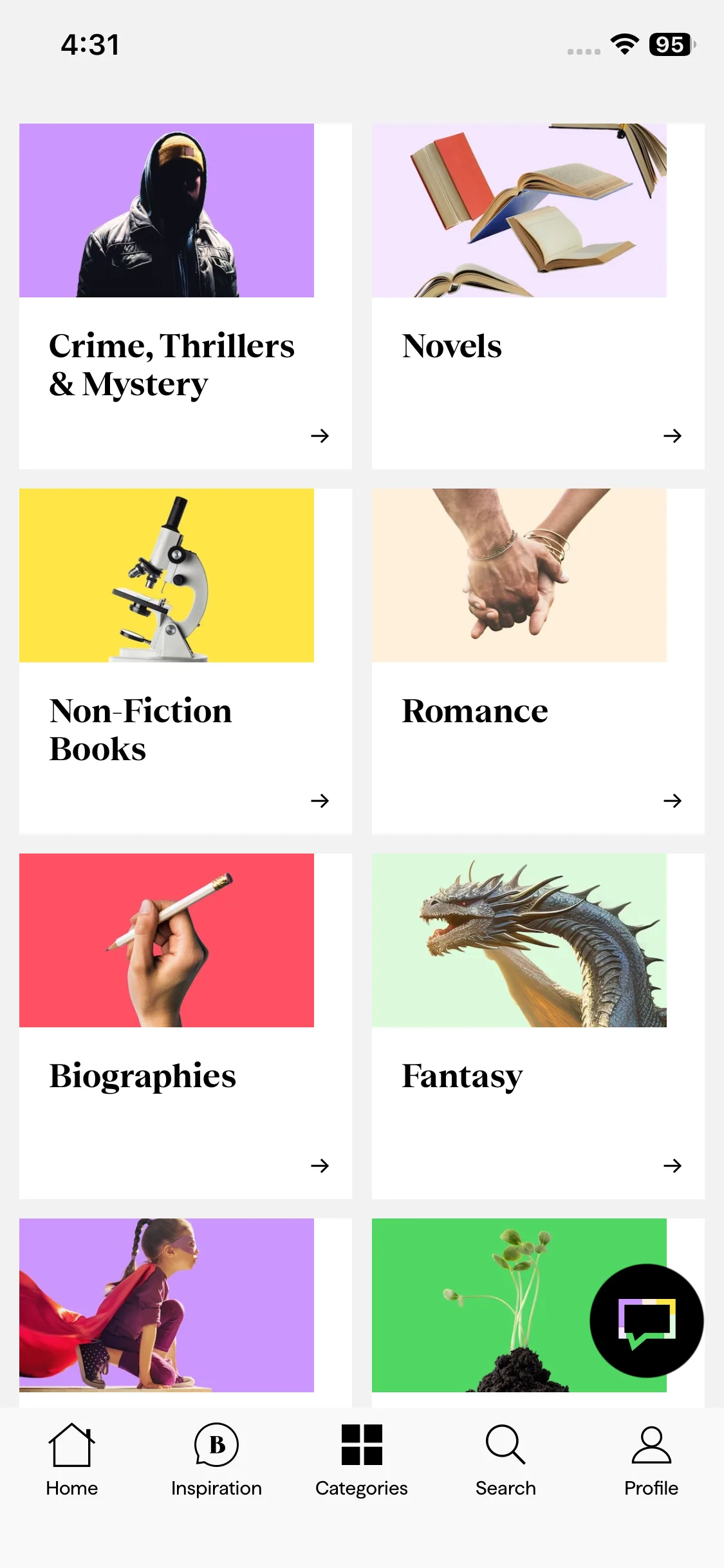Browse the Non-Fiction Books category
Viewport: 724px width, 1568px height.
185,661
